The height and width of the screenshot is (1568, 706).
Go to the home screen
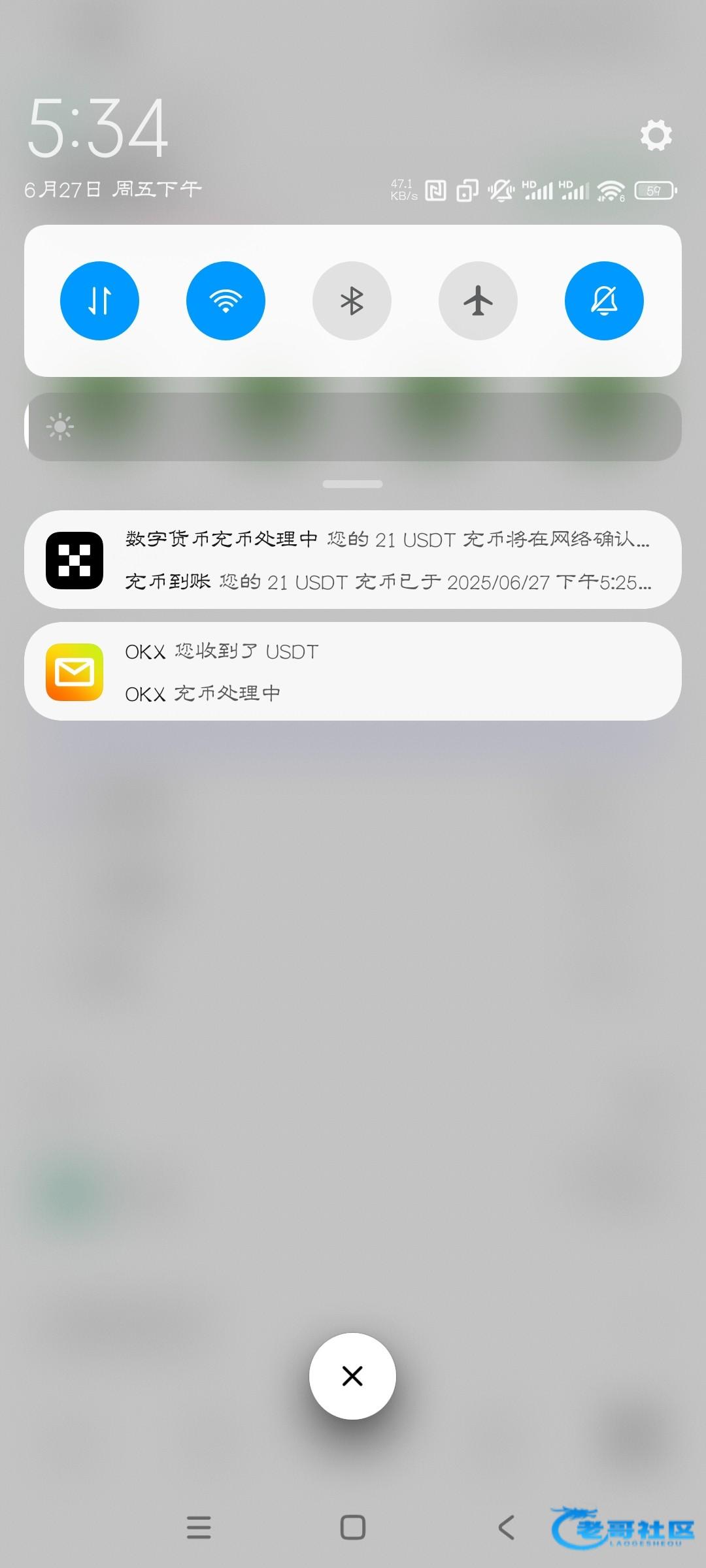click(353, 1527)
